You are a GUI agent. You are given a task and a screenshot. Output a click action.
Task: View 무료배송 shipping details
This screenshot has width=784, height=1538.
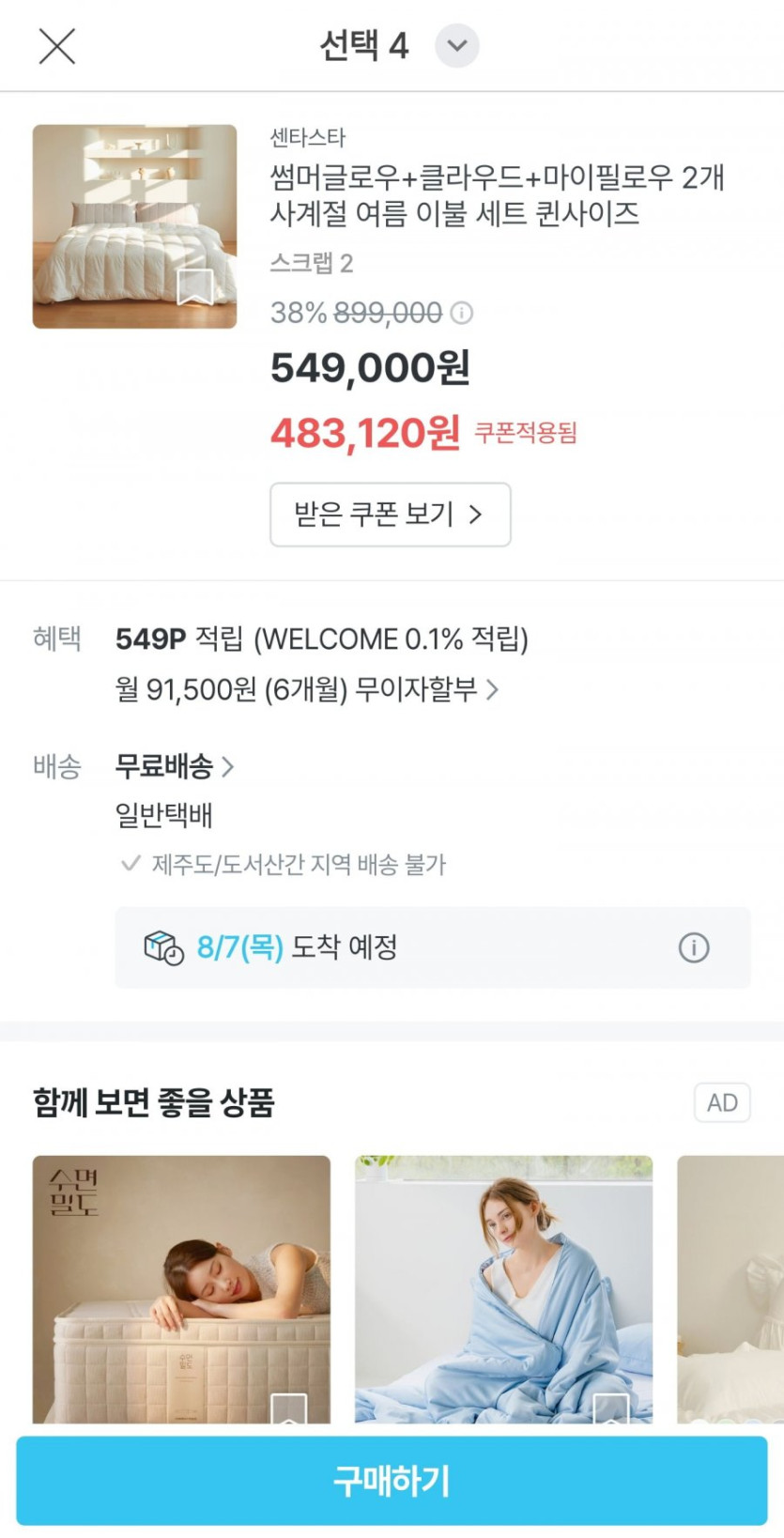pos(175,766)
